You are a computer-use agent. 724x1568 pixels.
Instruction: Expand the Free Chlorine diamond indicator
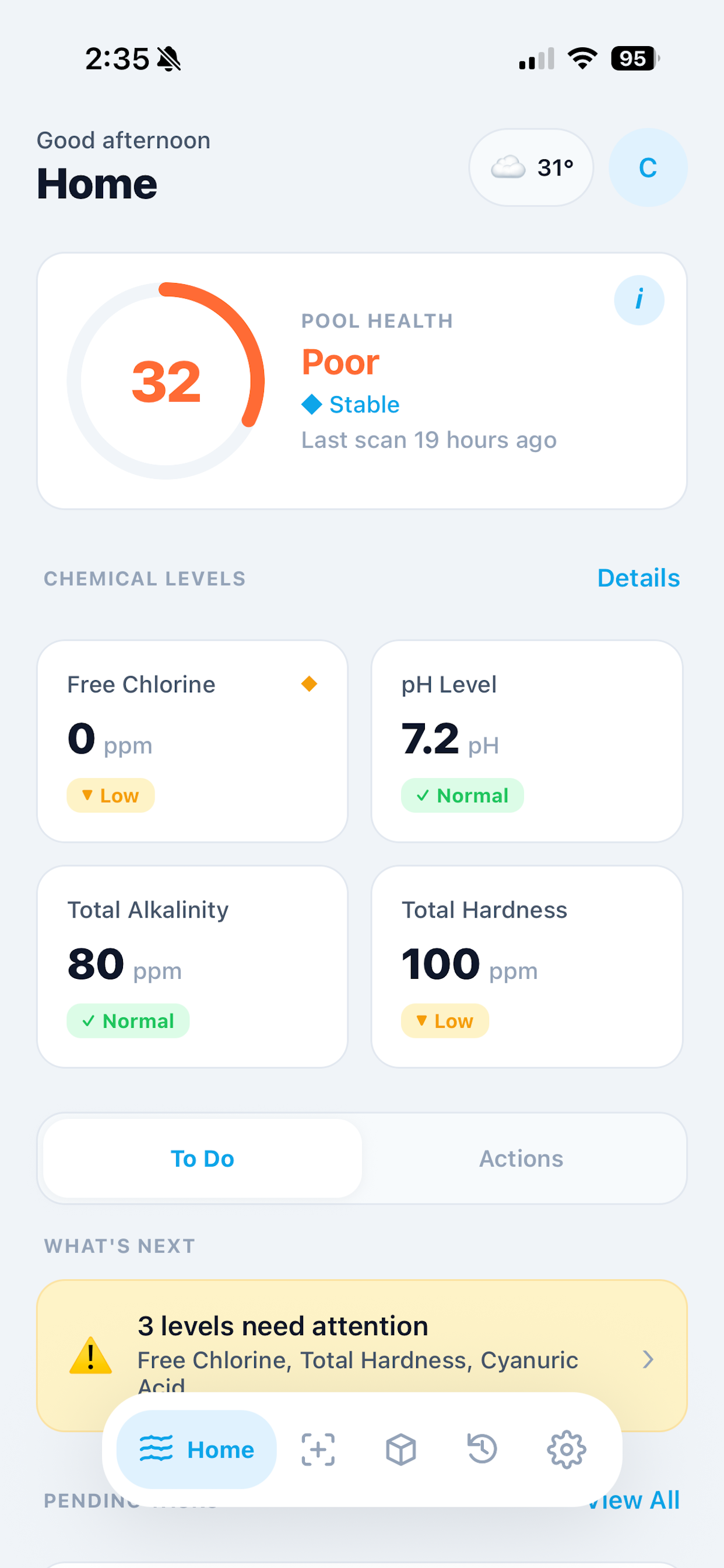[x=309, y=684]
